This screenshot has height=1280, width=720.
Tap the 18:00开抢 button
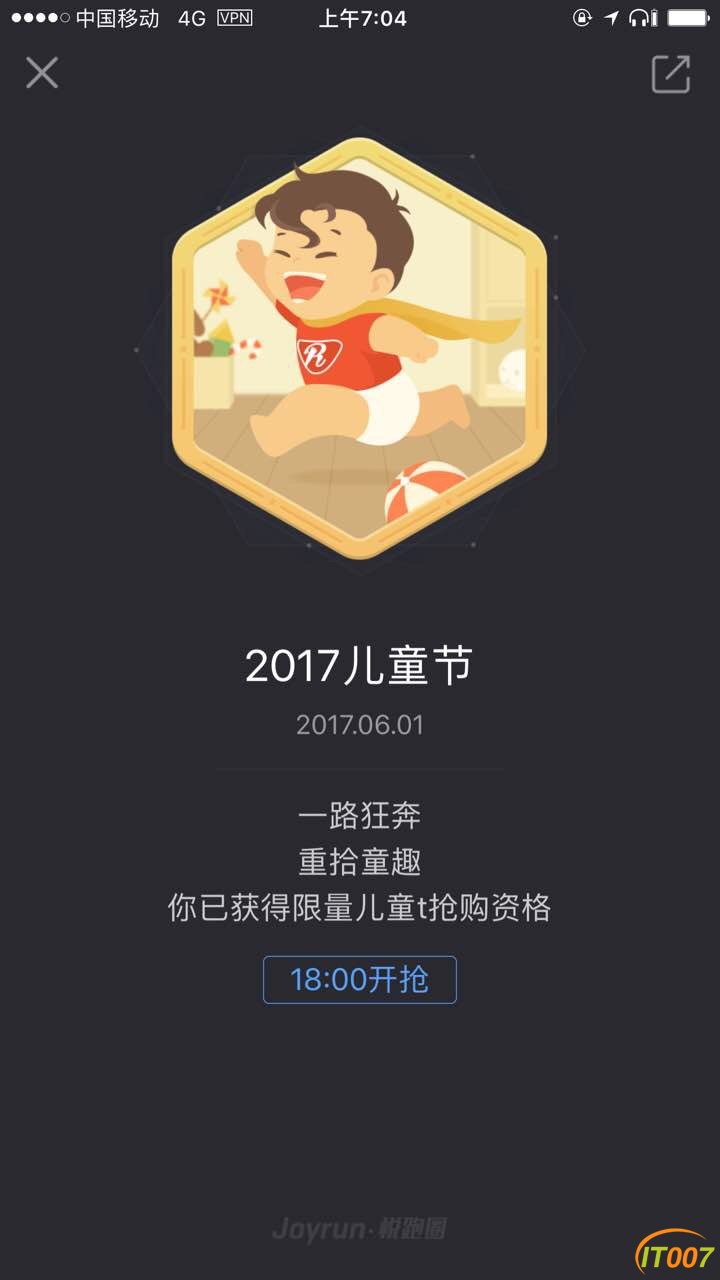click(x=360, y=979)
